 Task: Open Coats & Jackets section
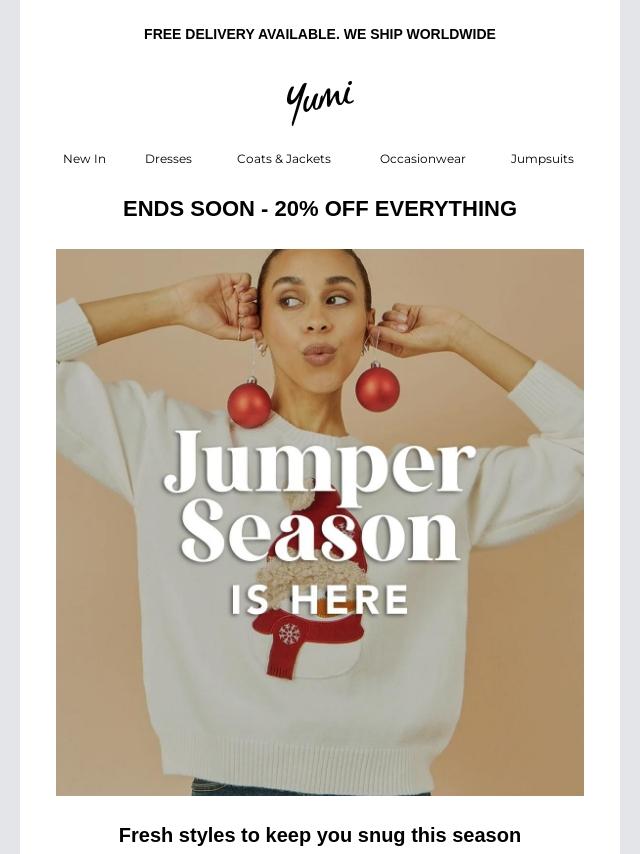point(284,159)
